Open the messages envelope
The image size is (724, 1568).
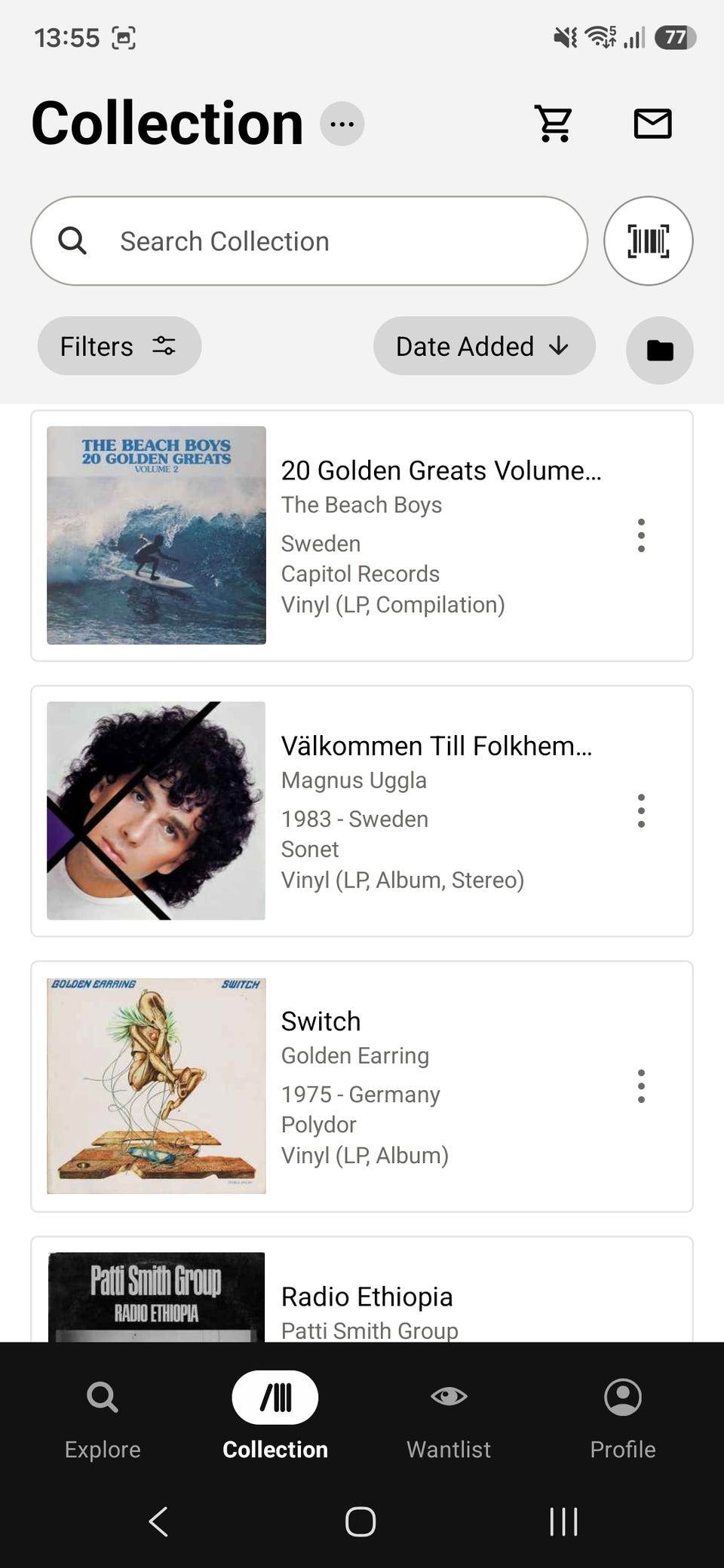coord(652,124)
